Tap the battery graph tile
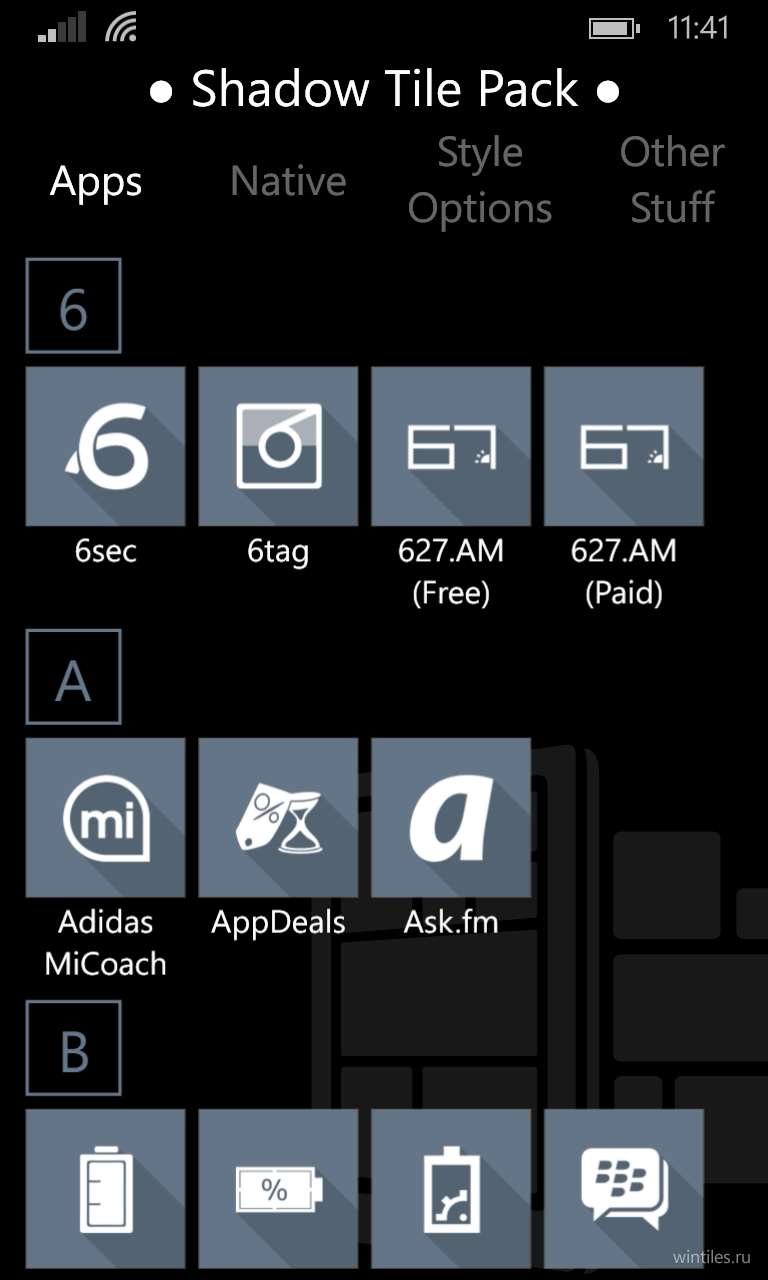The height and width of the screenshot is (1280, 768). [451, 1188]
